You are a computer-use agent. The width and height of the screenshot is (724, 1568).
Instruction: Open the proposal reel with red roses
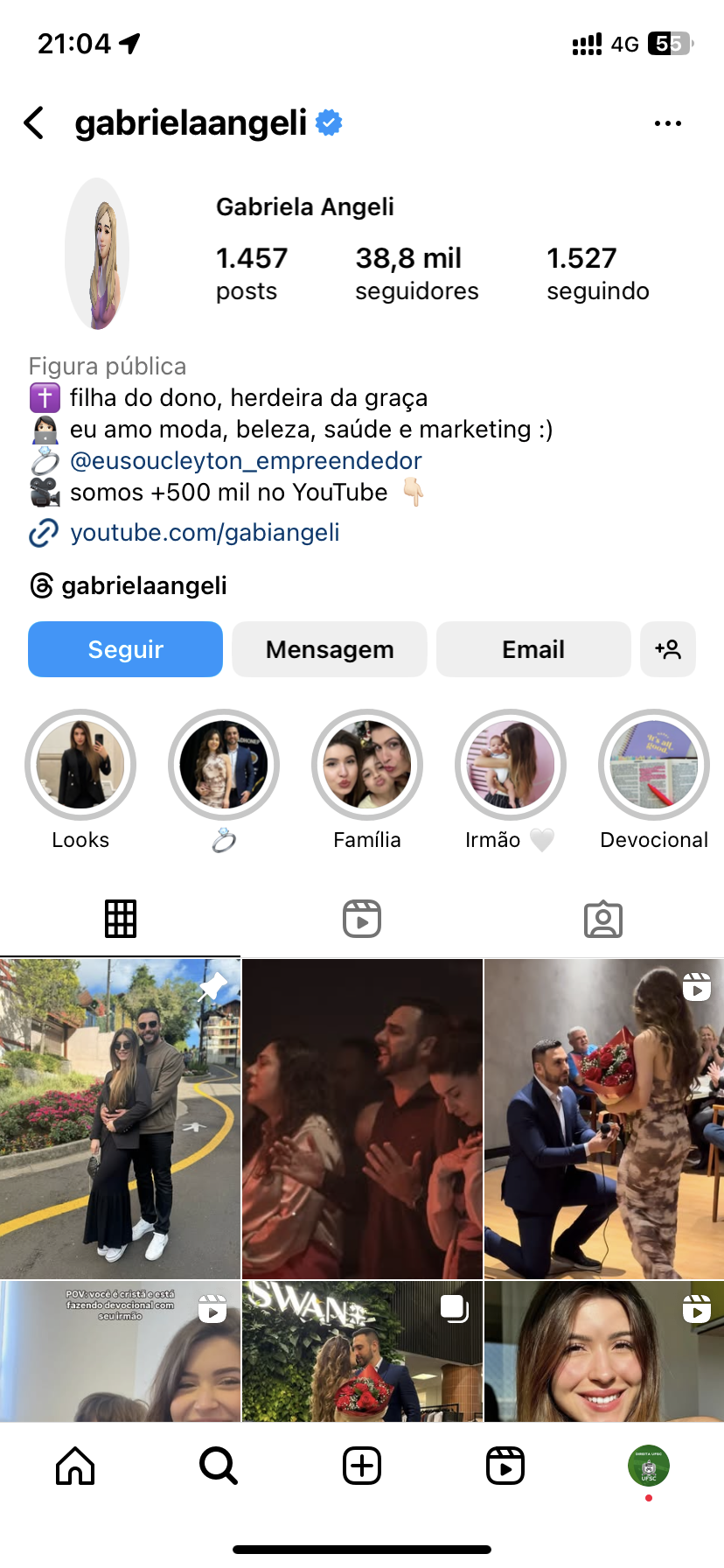click(x=603, y=1118)
